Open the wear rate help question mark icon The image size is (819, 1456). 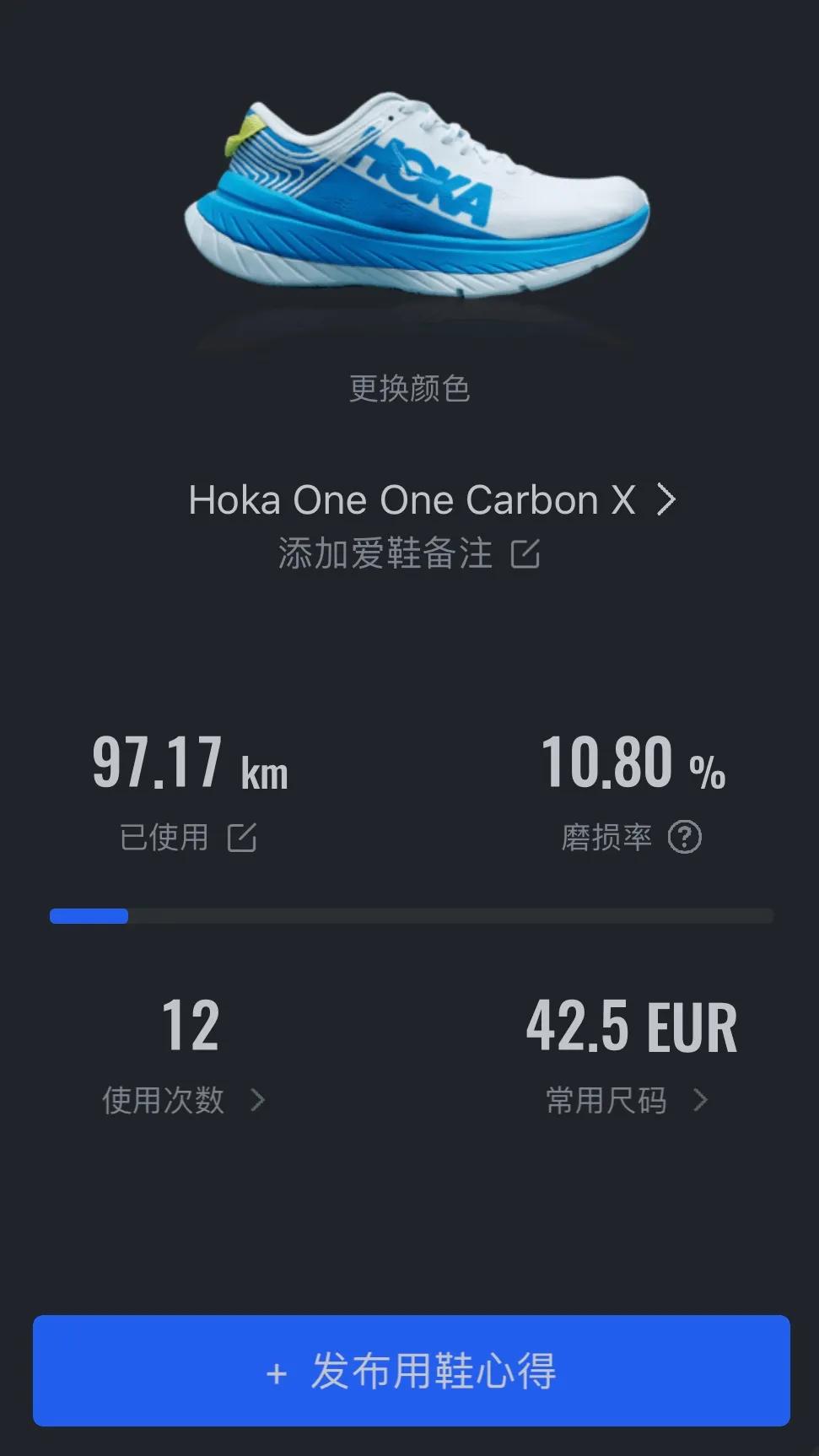coord(687,837)
